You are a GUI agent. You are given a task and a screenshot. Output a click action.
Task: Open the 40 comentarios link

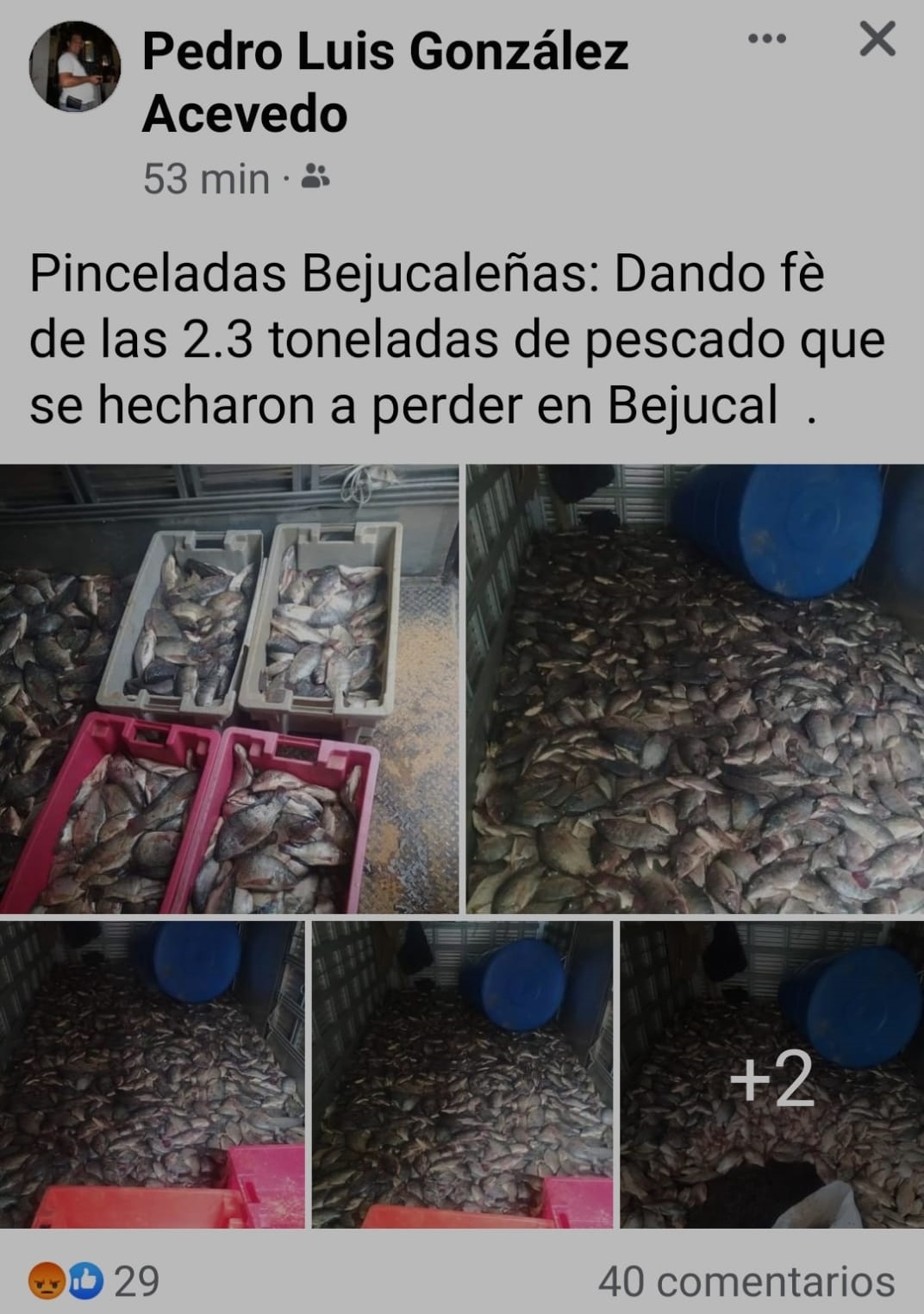746,1281
